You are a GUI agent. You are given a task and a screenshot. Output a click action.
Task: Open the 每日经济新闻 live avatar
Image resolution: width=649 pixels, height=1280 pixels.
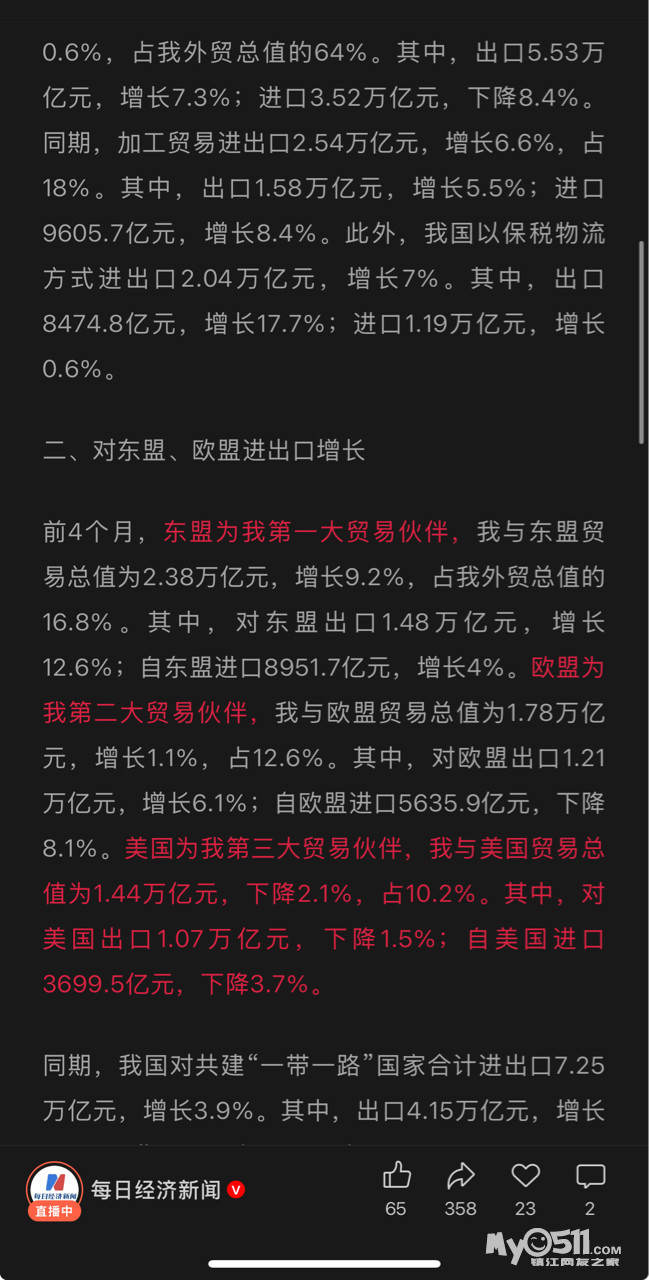(x=54, y=1191)
